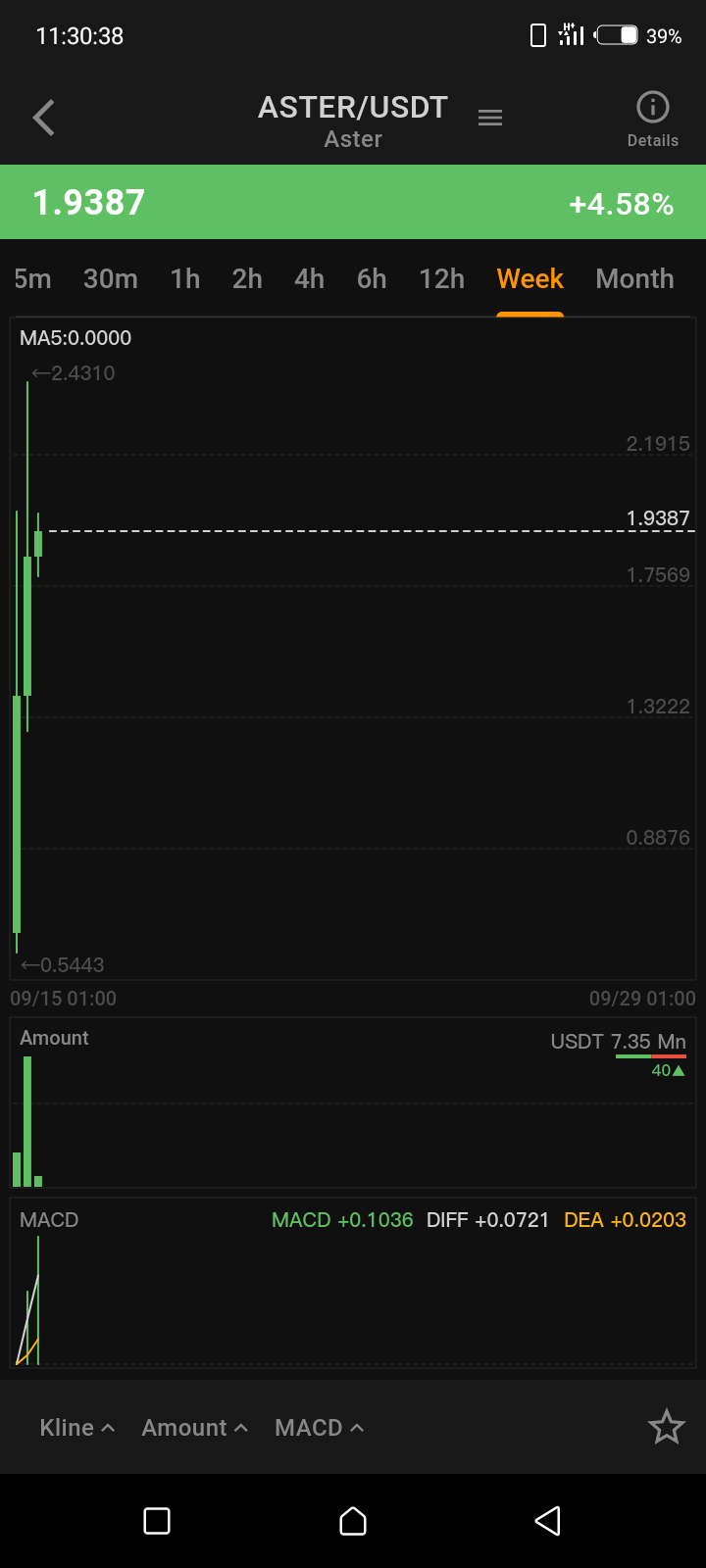Switch to the 4h timeframe
The width and height of the screenshot is (706, 1568).
coord(310,279)
